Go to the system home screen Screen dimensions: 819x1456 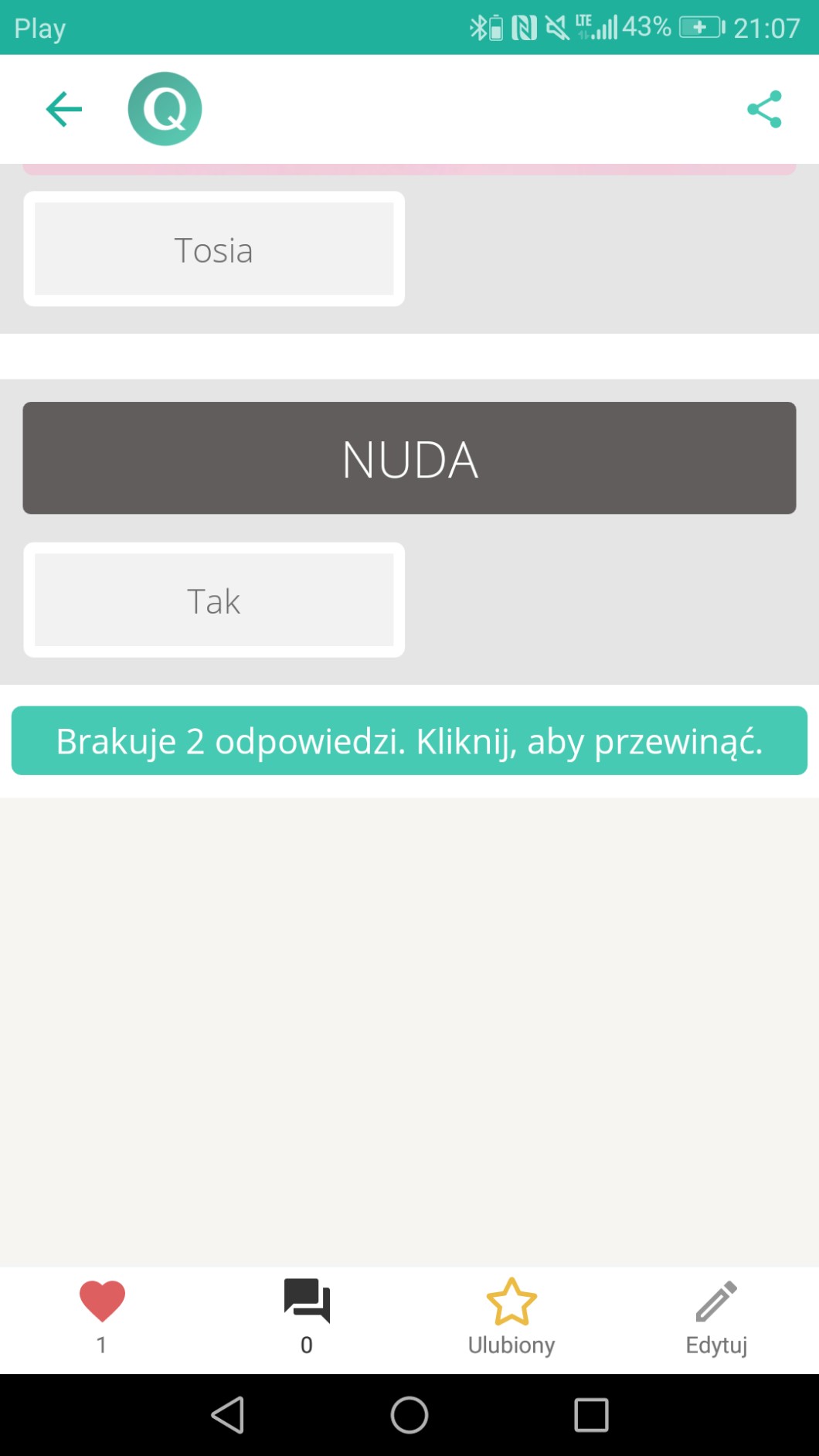pos(409,1415)
